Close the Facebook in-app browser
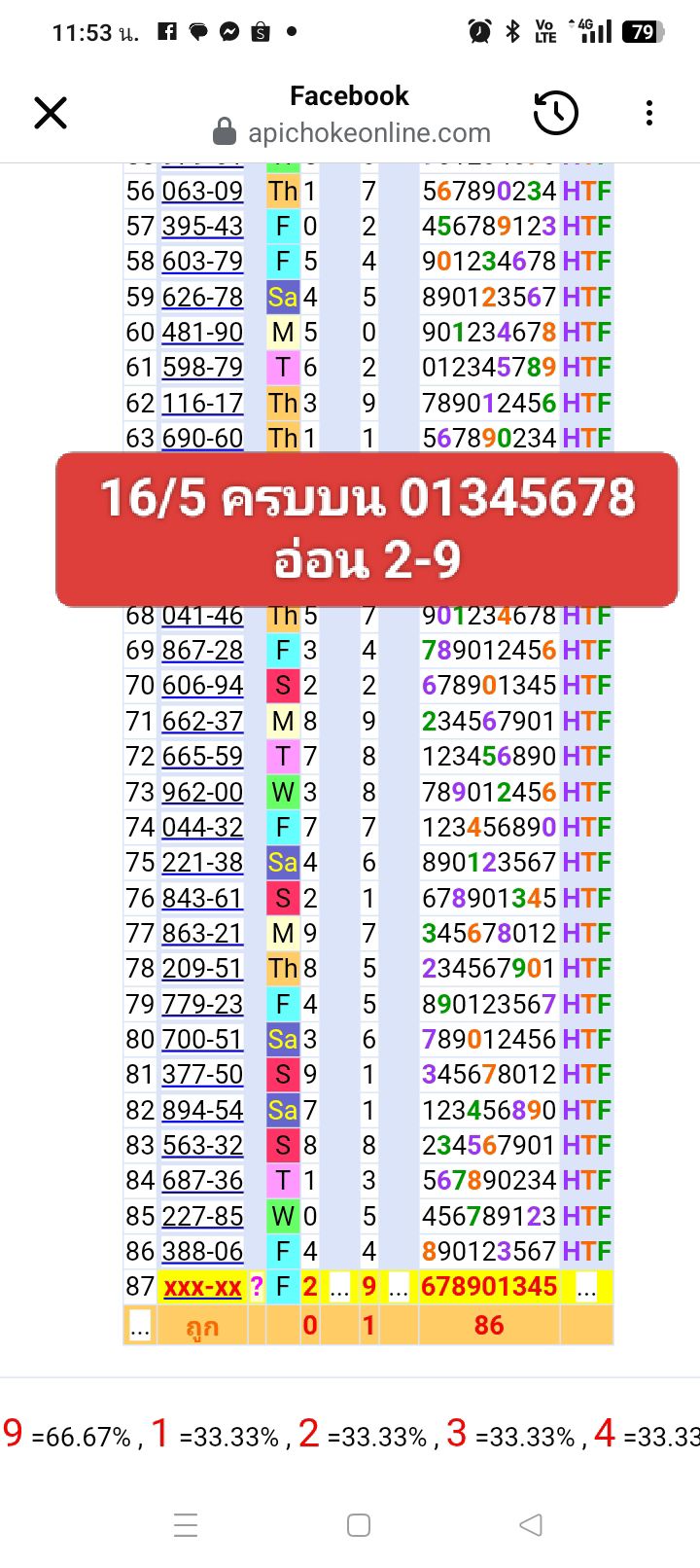The width and height of the screenshot is (700, 1568). 51,113
